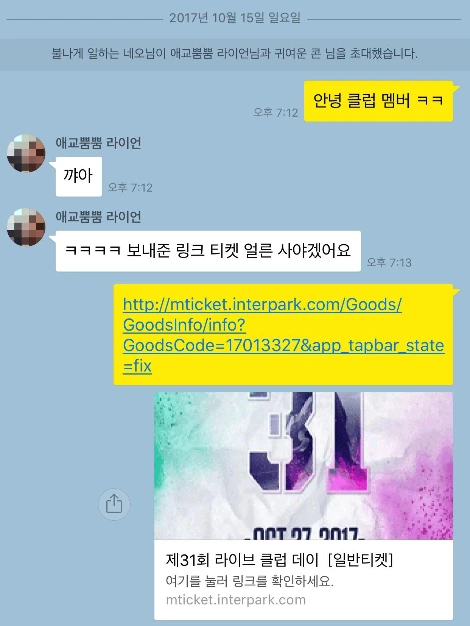View profile picture next to the 꺄아 message

tap(26, 153)
